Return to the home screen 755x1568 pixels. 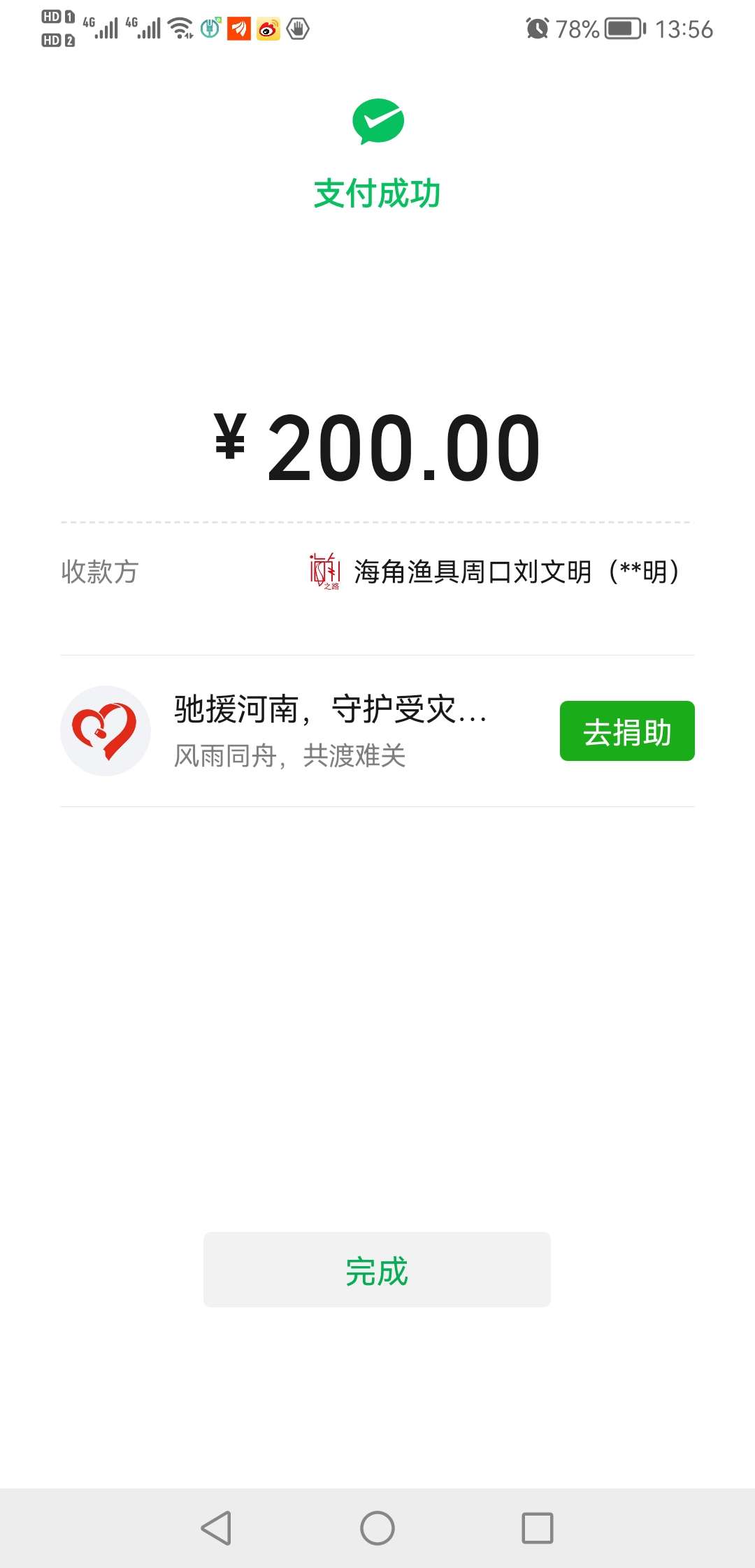click(x=377, y=1528)
